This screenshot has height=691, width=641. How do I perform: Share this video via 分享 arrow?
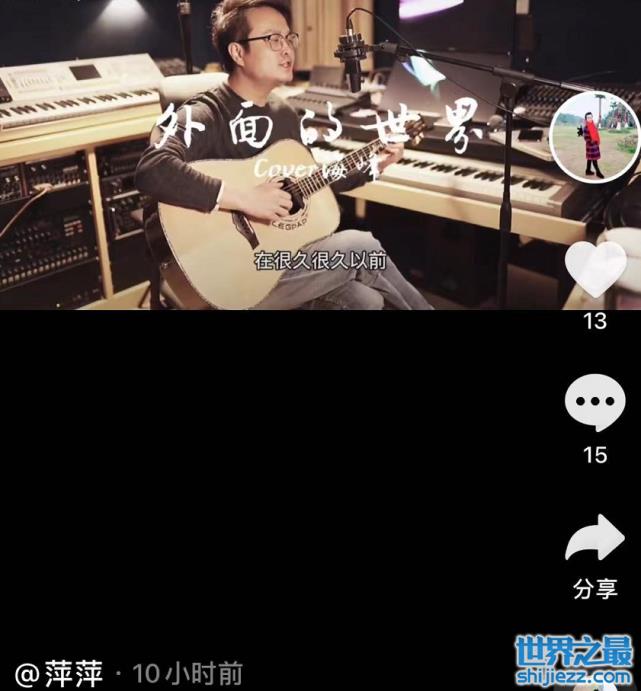pyautogui.click(x=595, y=540)
